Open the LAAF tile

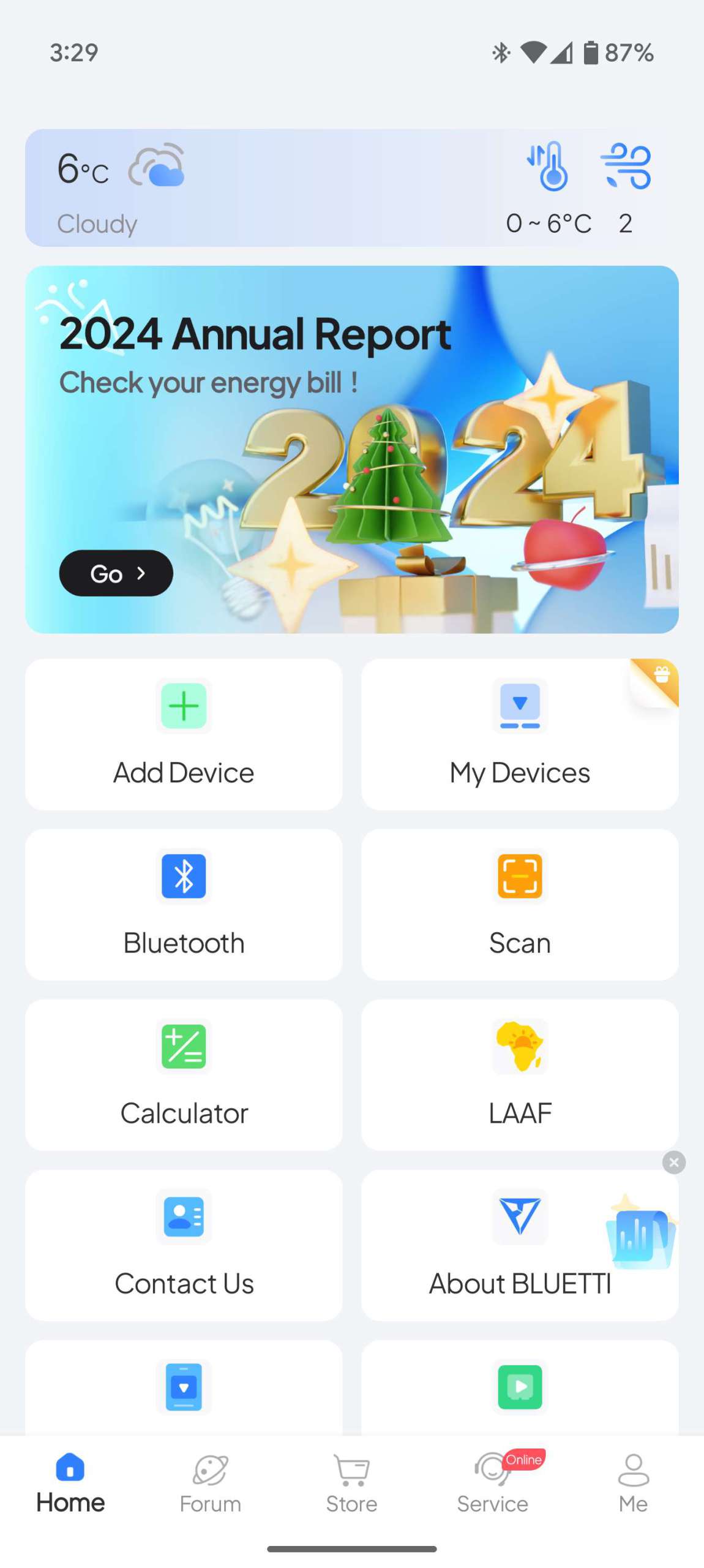pyautogui.click(x=520, y=1075)
